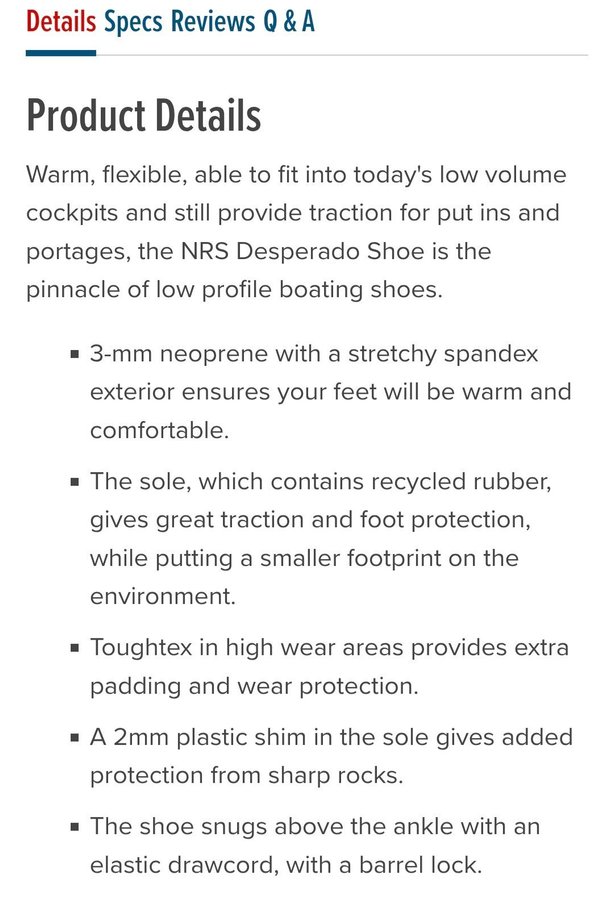
Task: Open the Reviews tab
Action: tap(213, 21)
